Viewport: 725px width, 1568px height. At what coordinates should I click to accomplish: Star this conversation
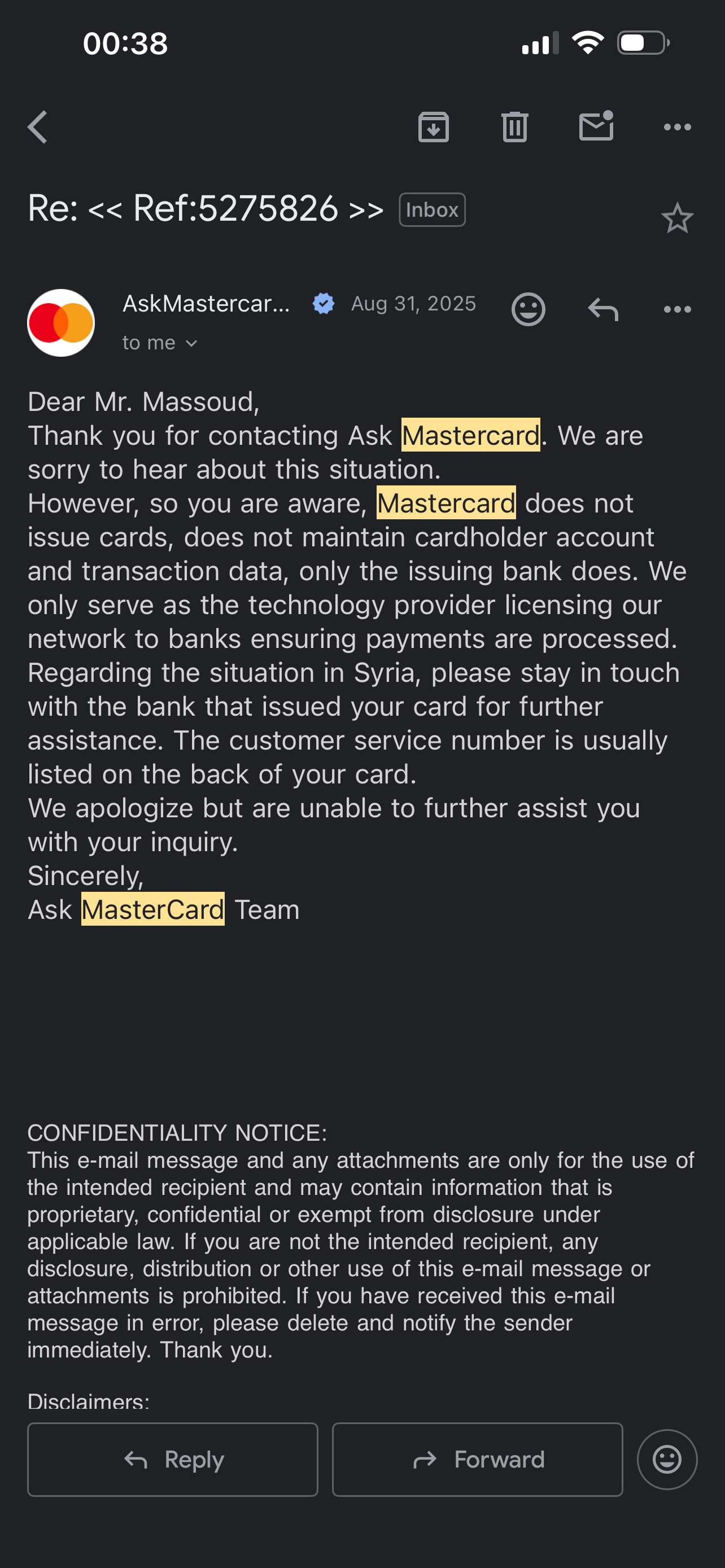coord(677,218)
